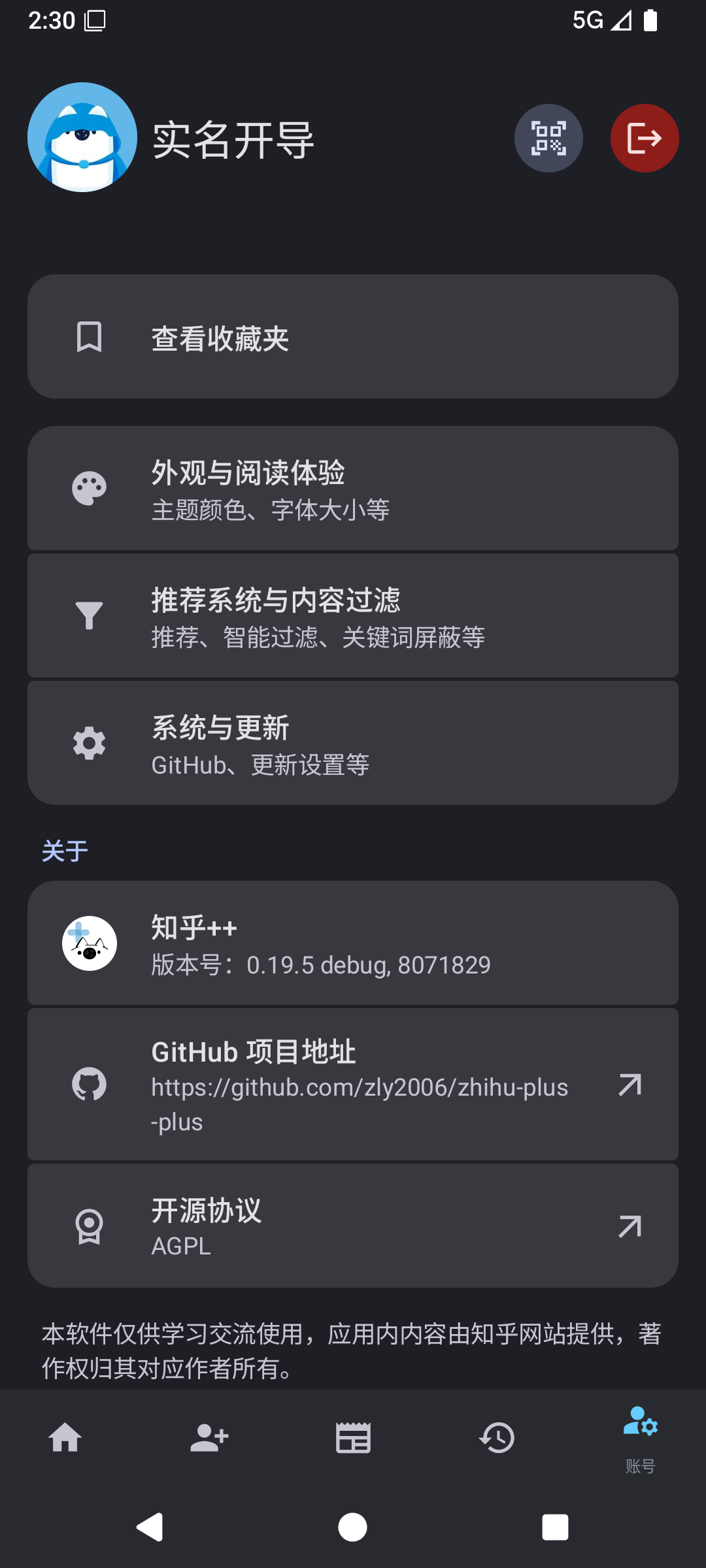Tap the red logout icon

point(644,138)
